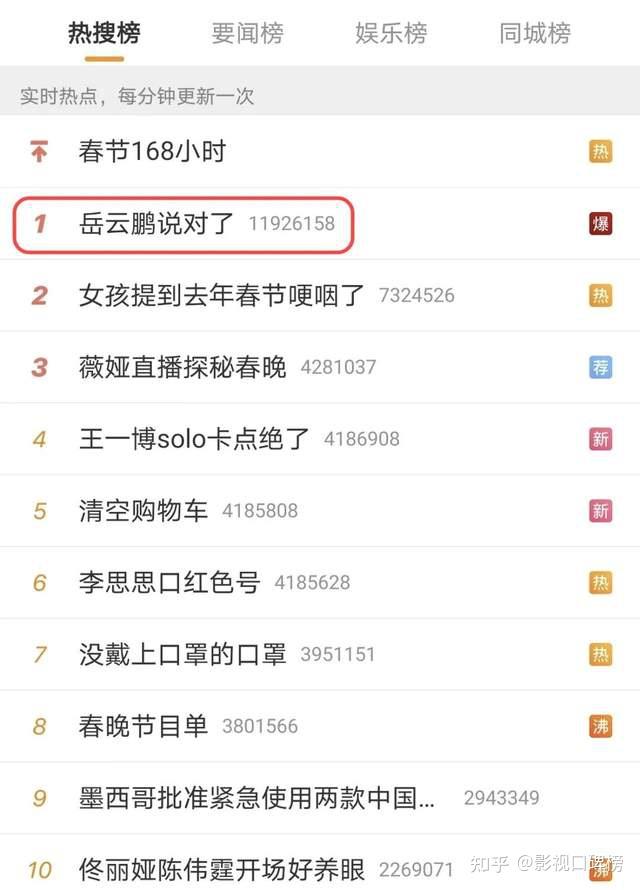View hot search 李思思口红色号
The width and height of the screenshot is (640, 890).
point(169,583)
